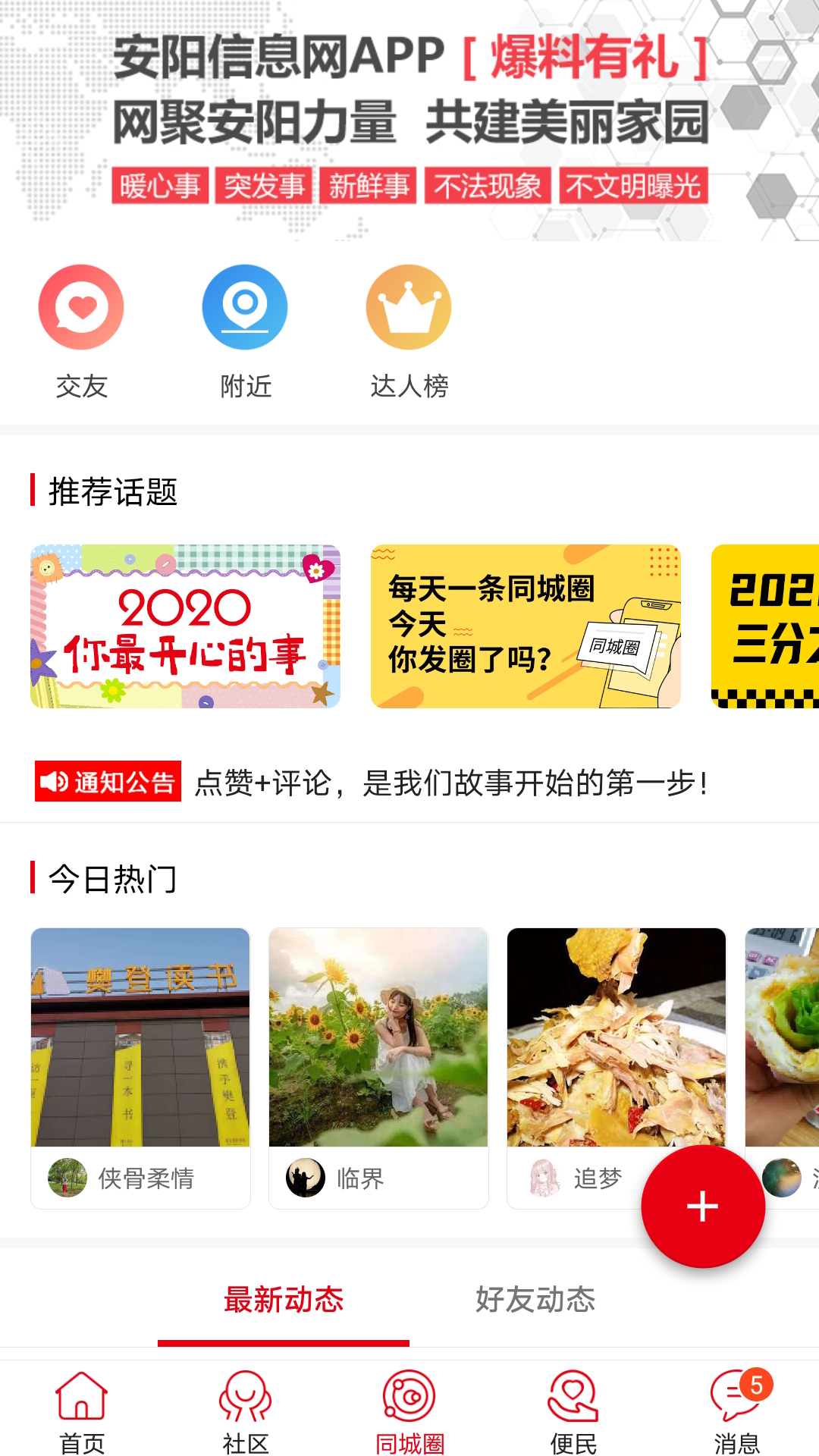
Task: Open the 交友 (friends) feature icon
Action: pos(81,307)
